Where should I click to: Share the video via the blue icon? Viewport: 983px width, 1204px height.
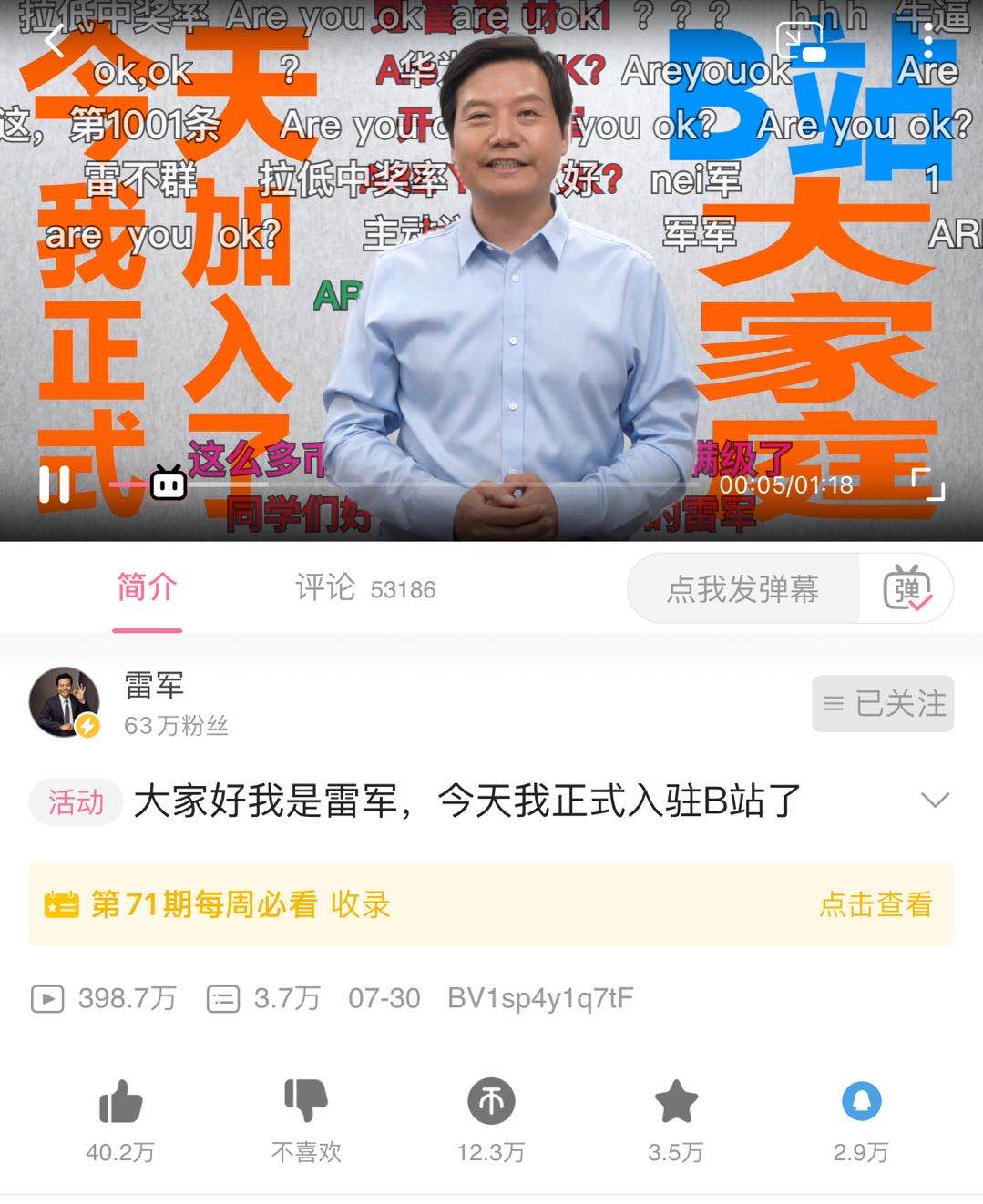(x=861, y=1102)
